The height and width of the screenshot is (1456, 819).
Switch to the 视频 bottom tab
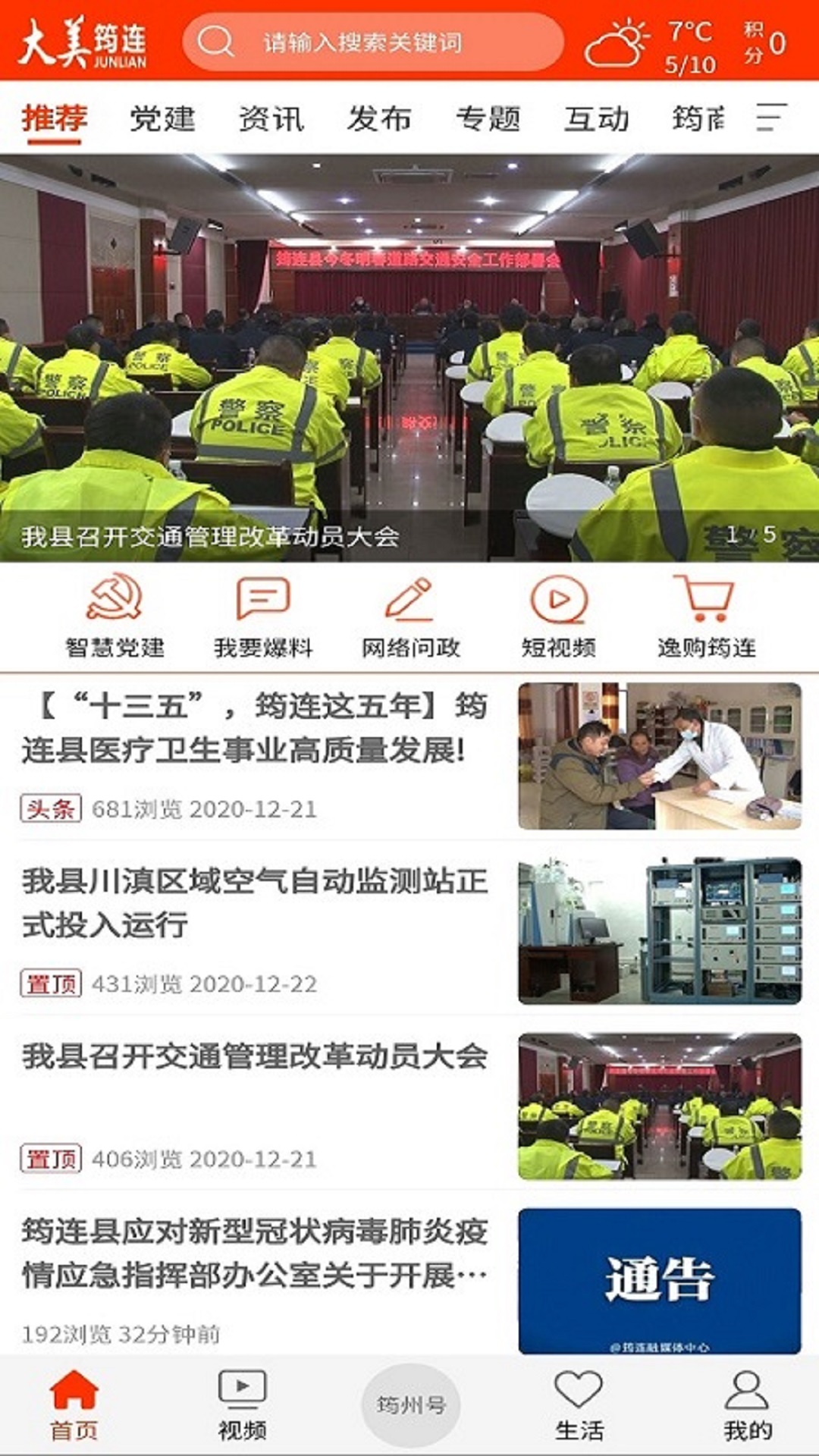242,1405
